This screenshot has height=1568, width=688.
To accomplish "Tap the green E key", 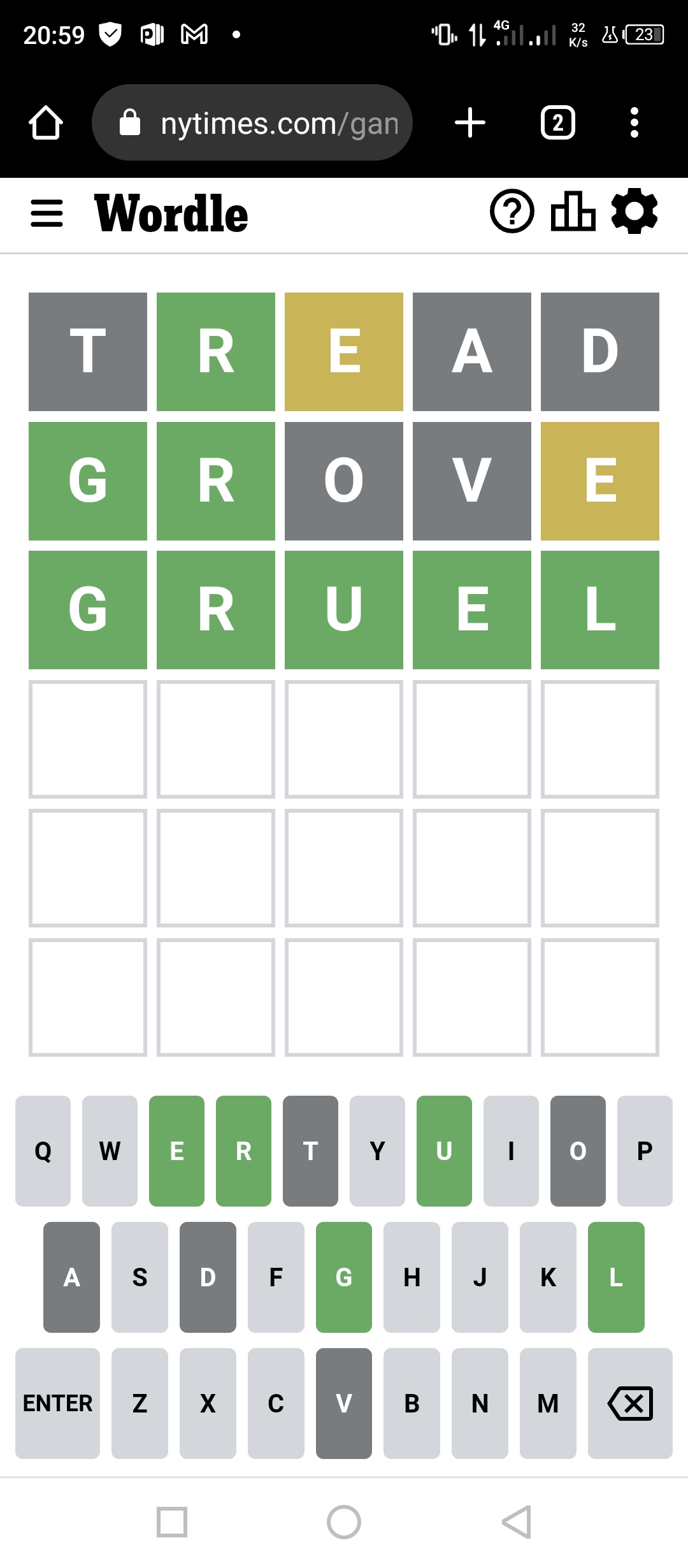I will pos(176,1151).
